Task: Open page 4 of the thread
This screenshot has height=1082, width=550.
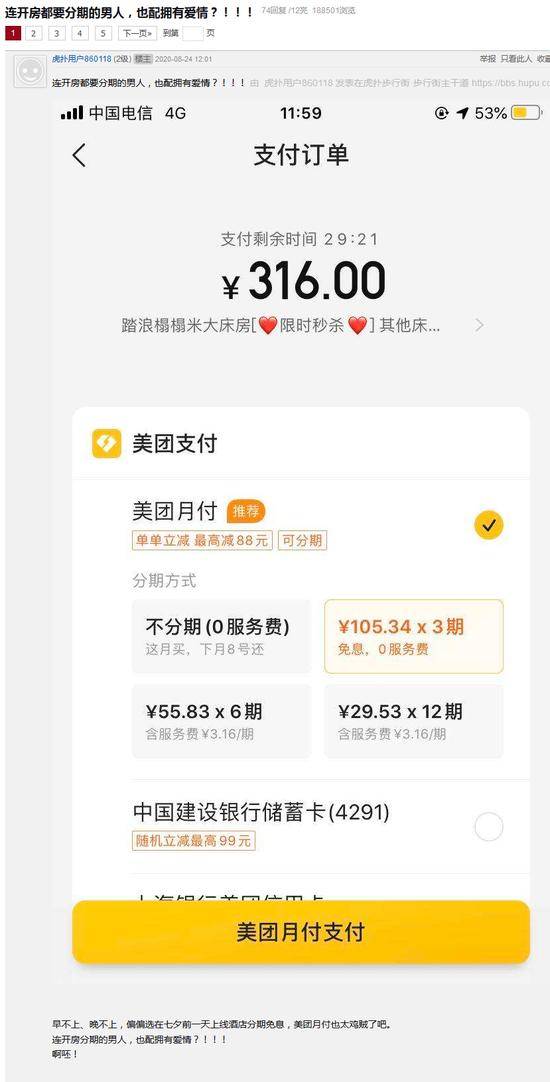Action: pyautogui.click(x=80, y=33)
